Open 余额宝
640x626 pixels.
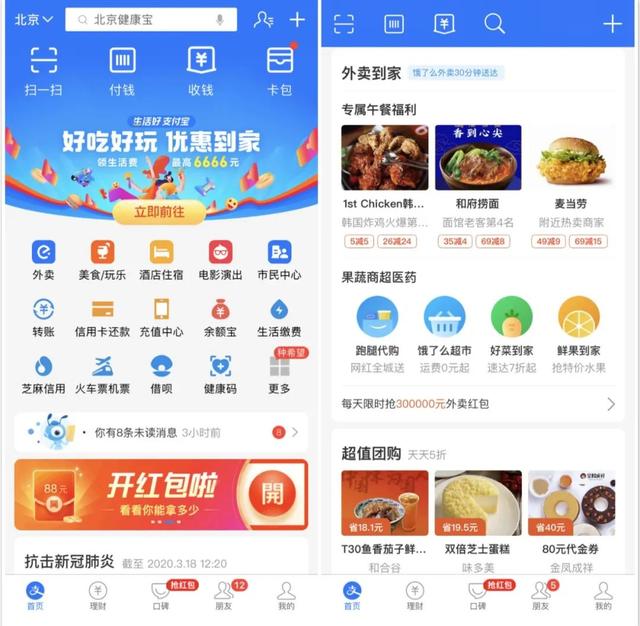coord(220,316)
